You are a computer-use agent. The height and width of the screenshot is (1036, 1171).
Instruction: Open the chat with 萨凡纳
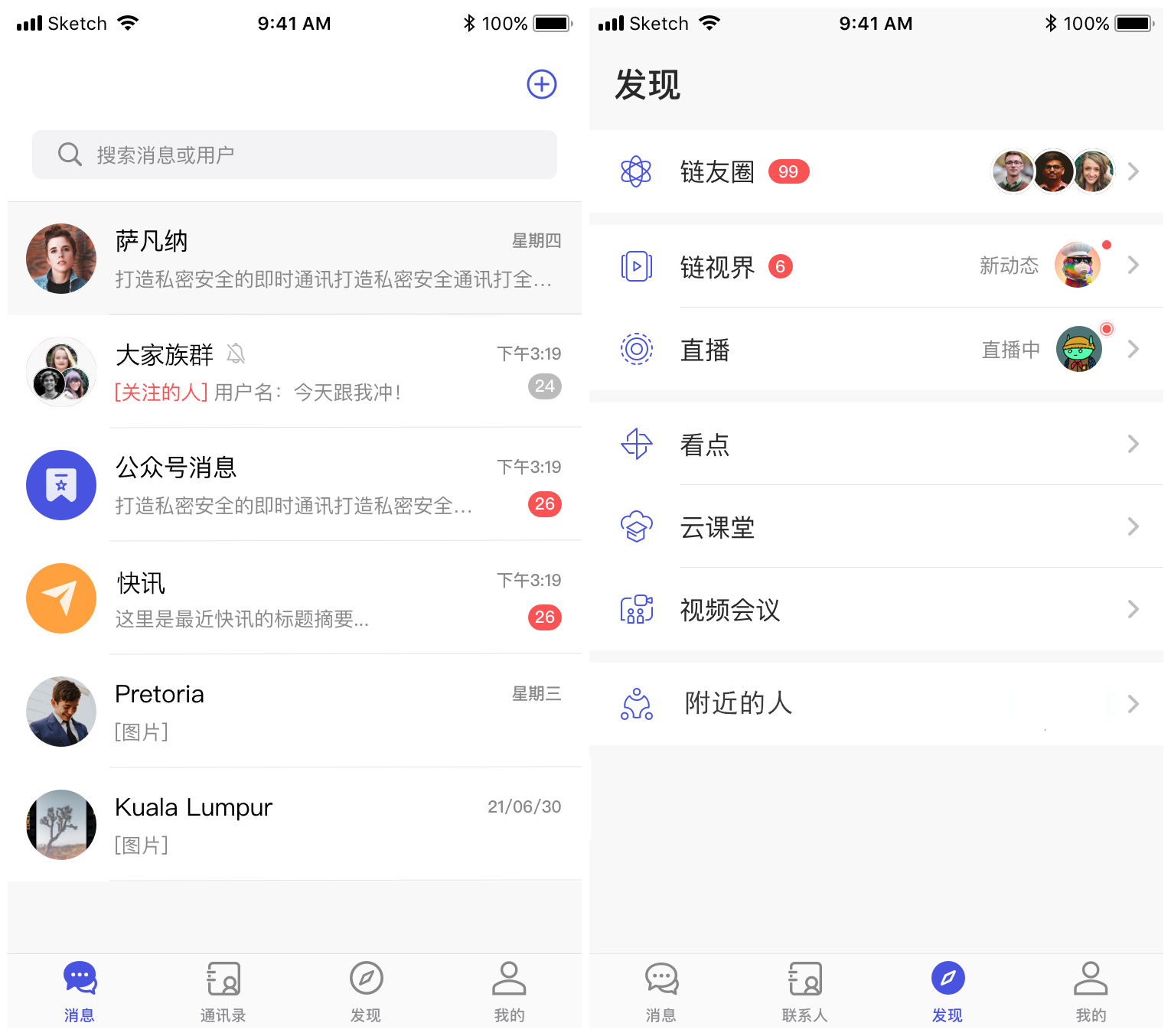click(295, 259)
